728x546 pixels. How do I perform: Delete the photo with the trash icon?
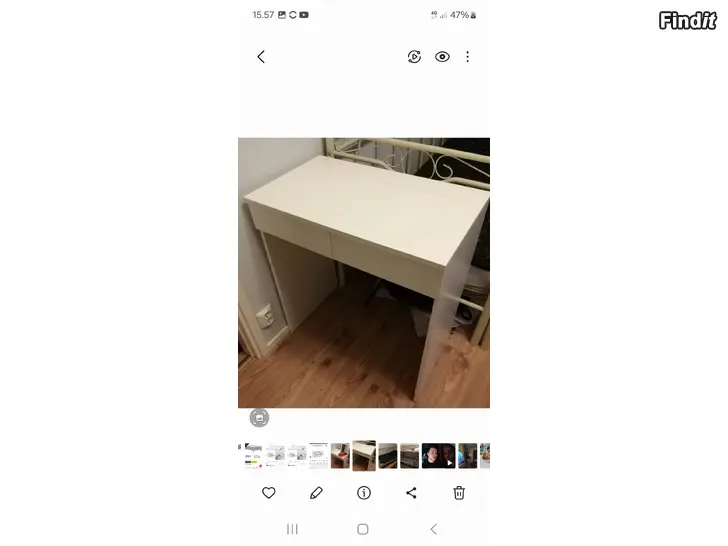459,493
